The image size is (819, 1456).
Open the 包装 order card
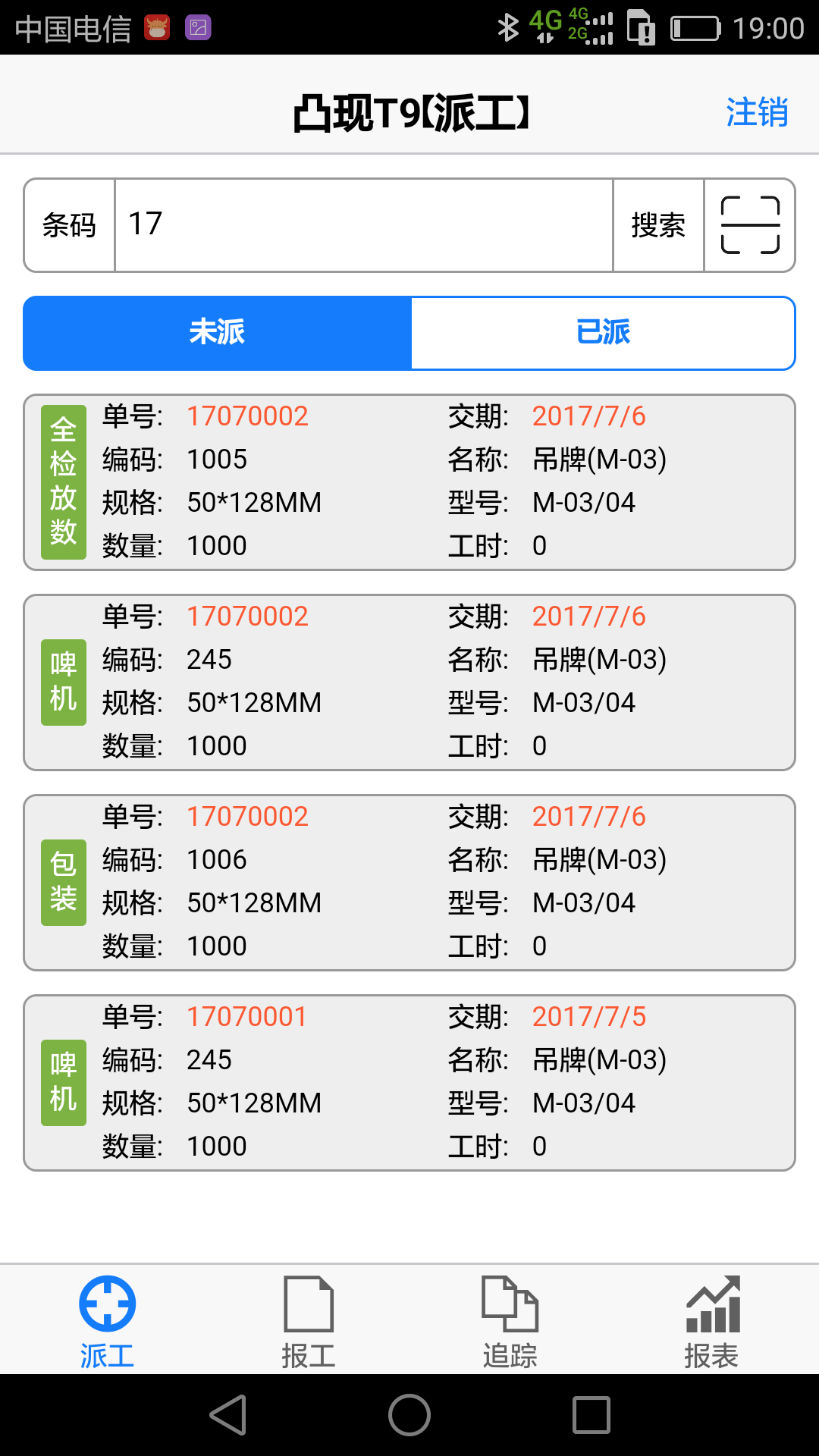coord(409,883)
